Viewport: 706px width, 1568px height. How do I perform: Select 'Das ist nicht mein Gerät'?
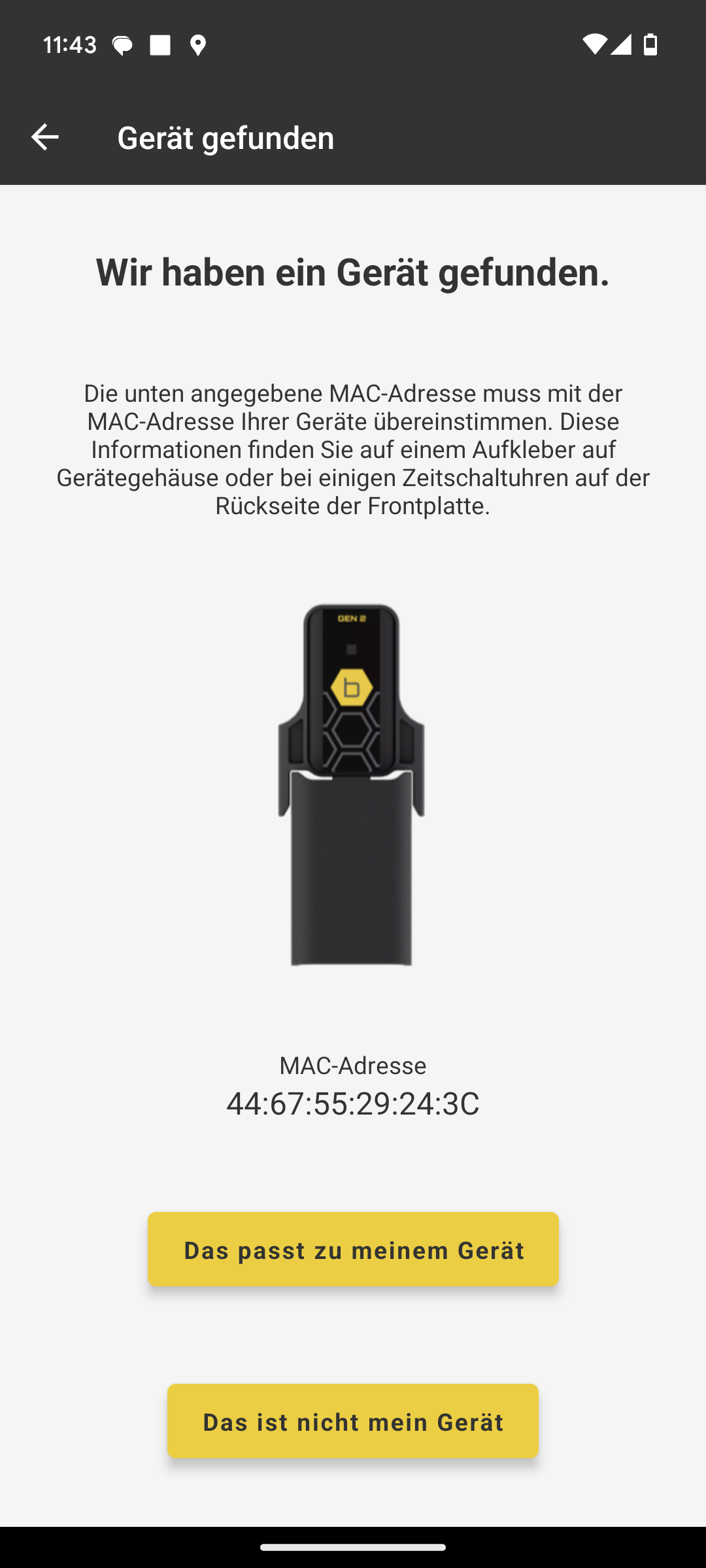pyautogui.click(x=353, y=1421)
